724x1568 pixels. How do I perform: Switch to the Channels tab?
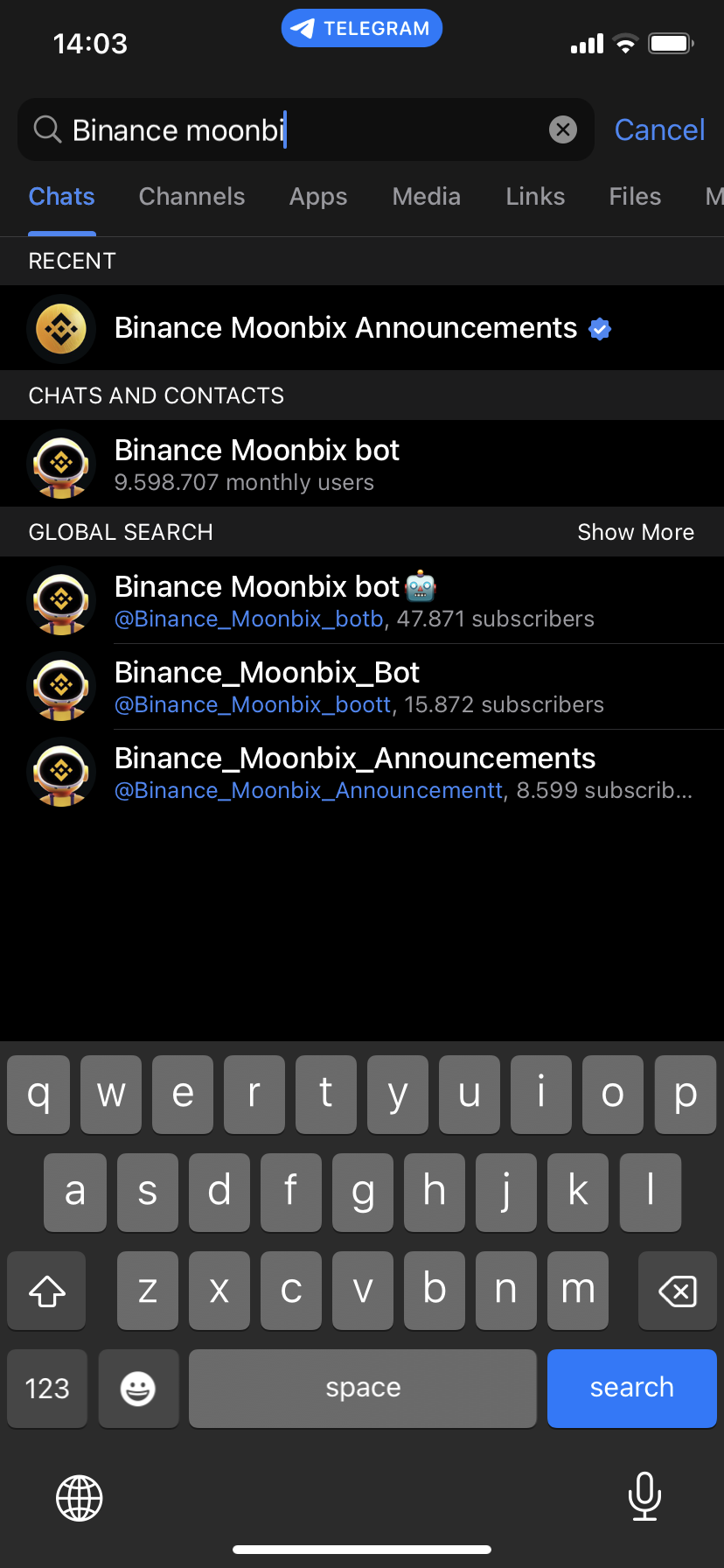191,197
